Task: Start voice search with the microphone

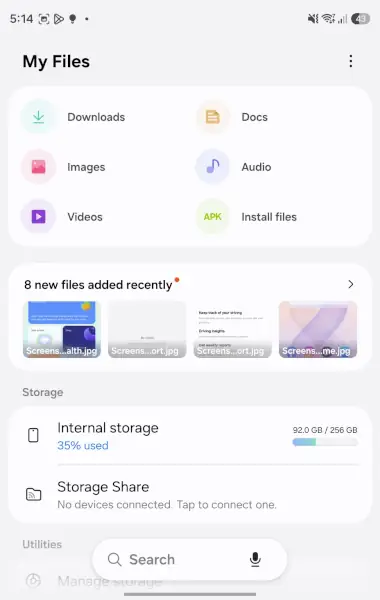Action: click(255, 559)
